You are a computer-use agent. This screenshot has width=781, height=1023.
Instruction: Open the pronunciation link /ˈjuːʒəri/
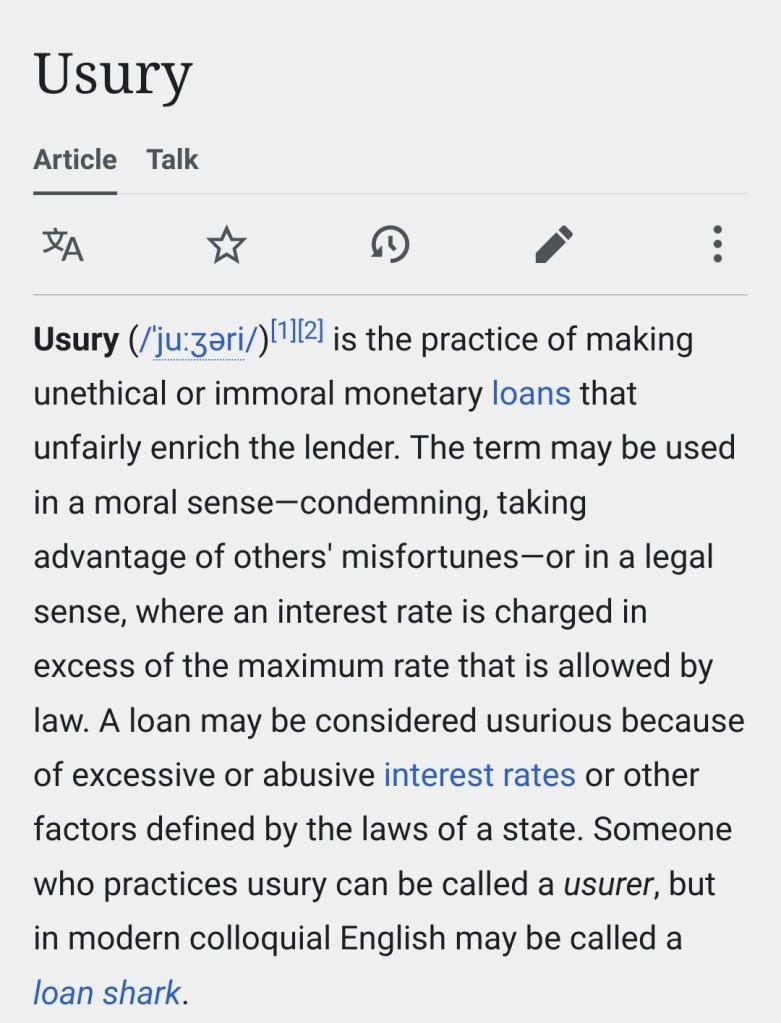point(206,342)
